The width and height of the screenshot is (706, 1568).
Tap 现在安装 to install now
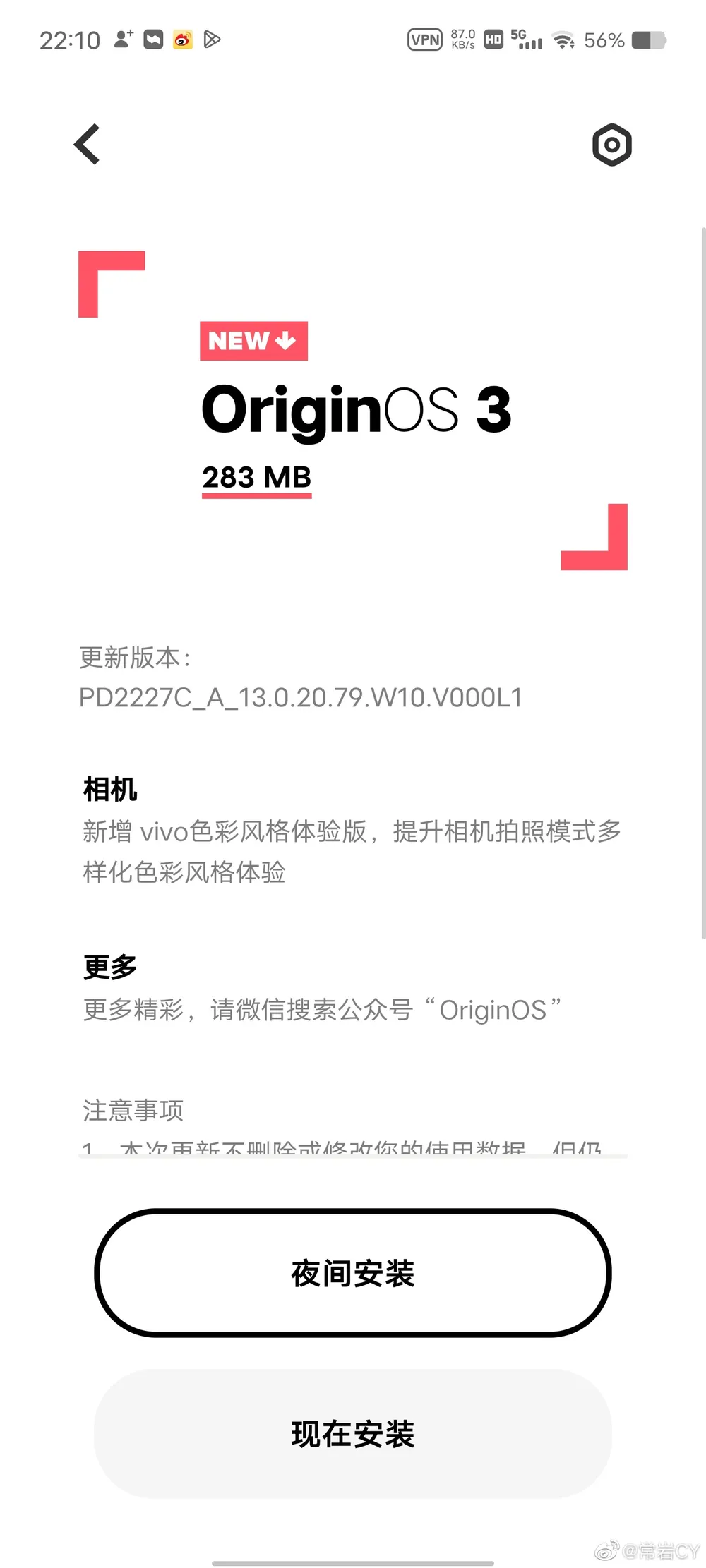click(x=353, y=1434)
